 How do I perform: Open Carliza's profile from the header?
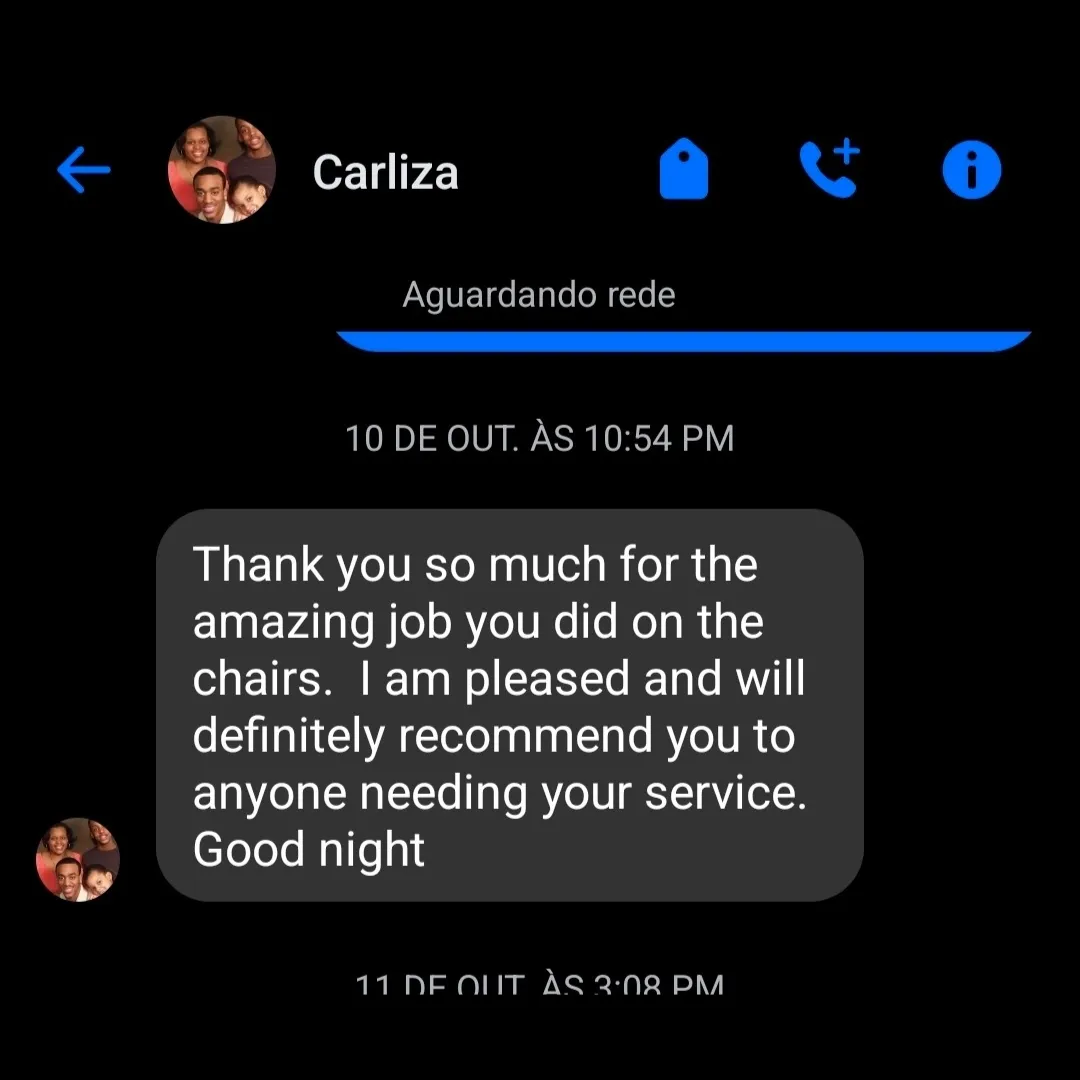[x=385, y=172]
